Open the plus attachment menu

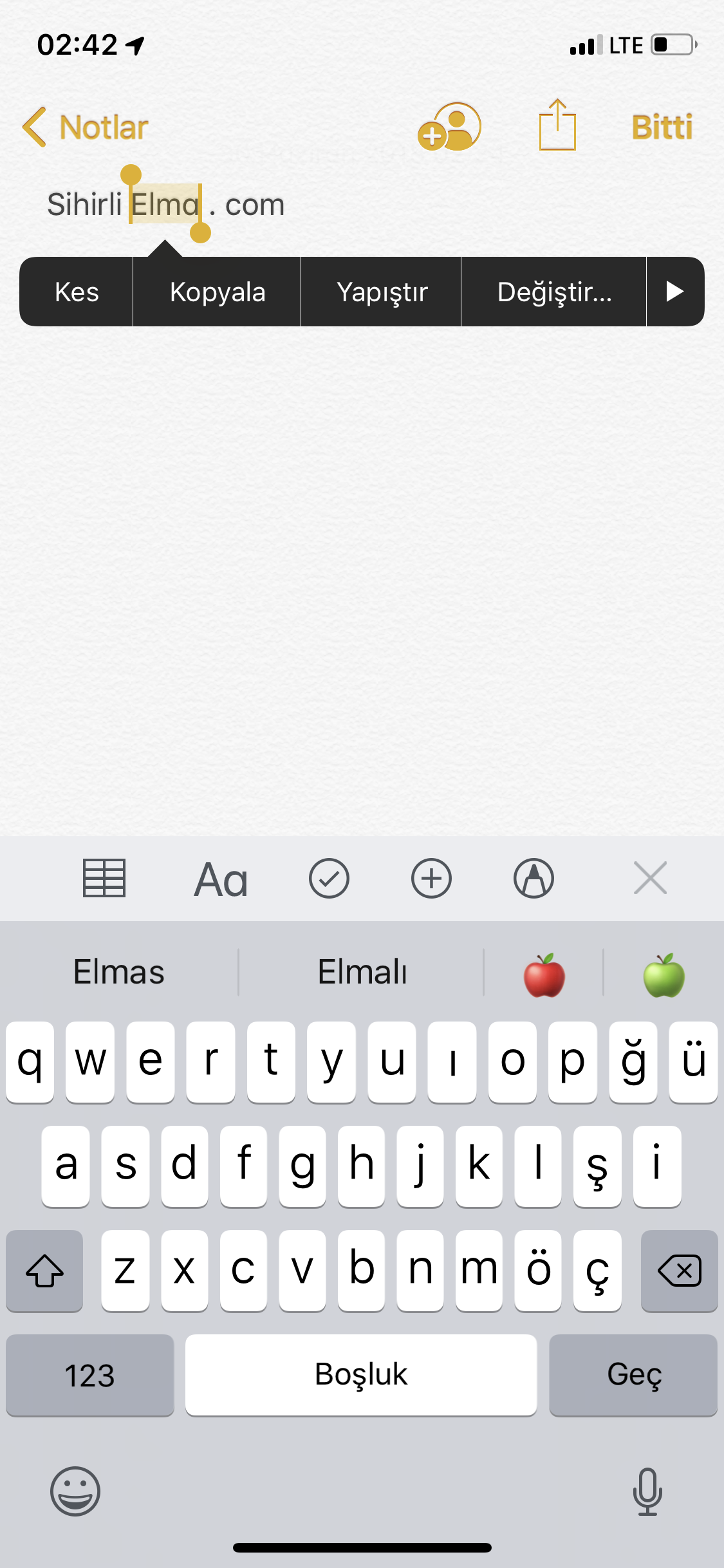[431, 879]
